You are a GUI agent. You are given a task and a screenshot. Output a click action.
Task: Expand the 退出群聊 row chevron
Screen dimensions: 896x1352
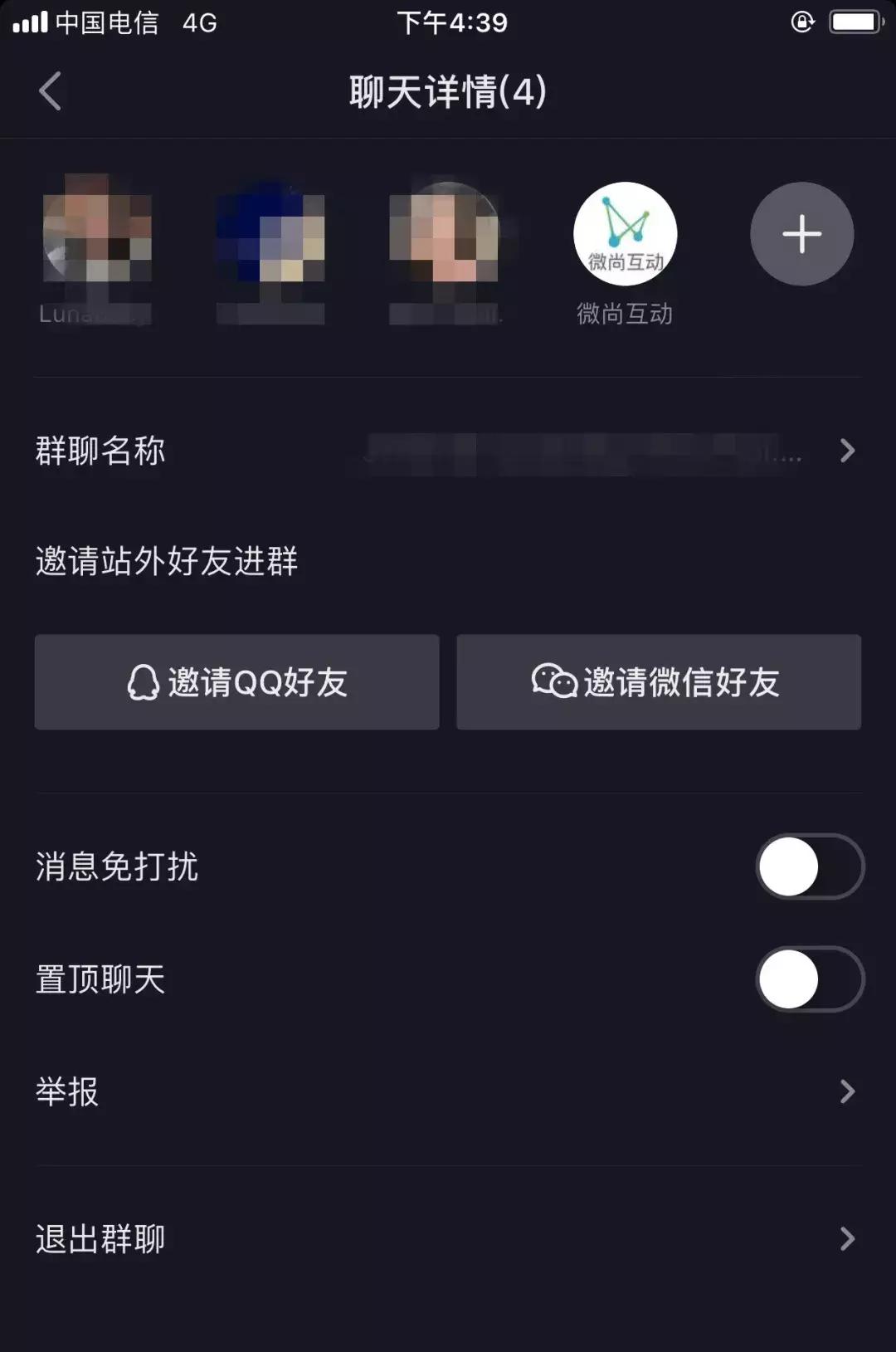point(847,1237)
